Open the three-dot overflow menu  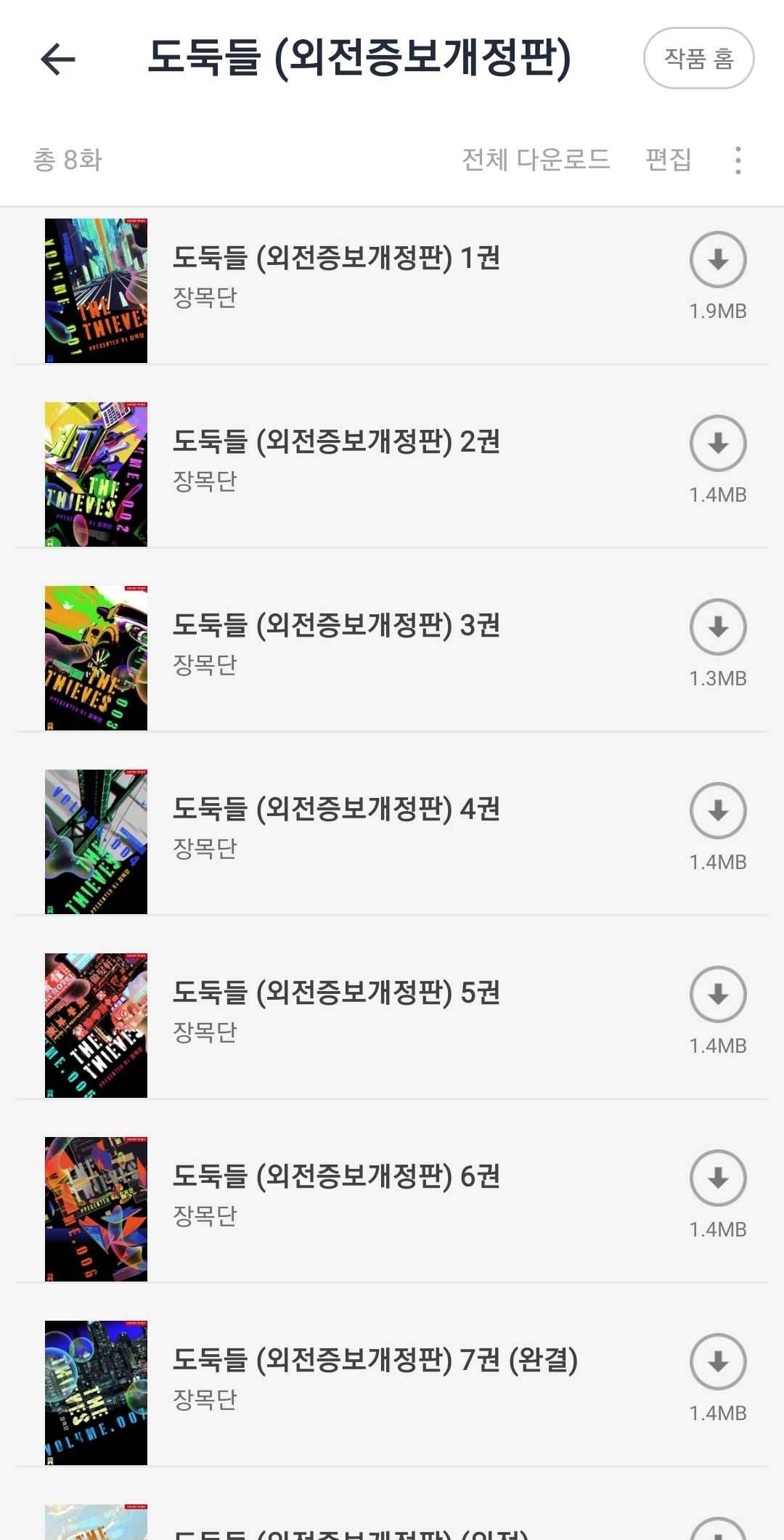point(738,160)
